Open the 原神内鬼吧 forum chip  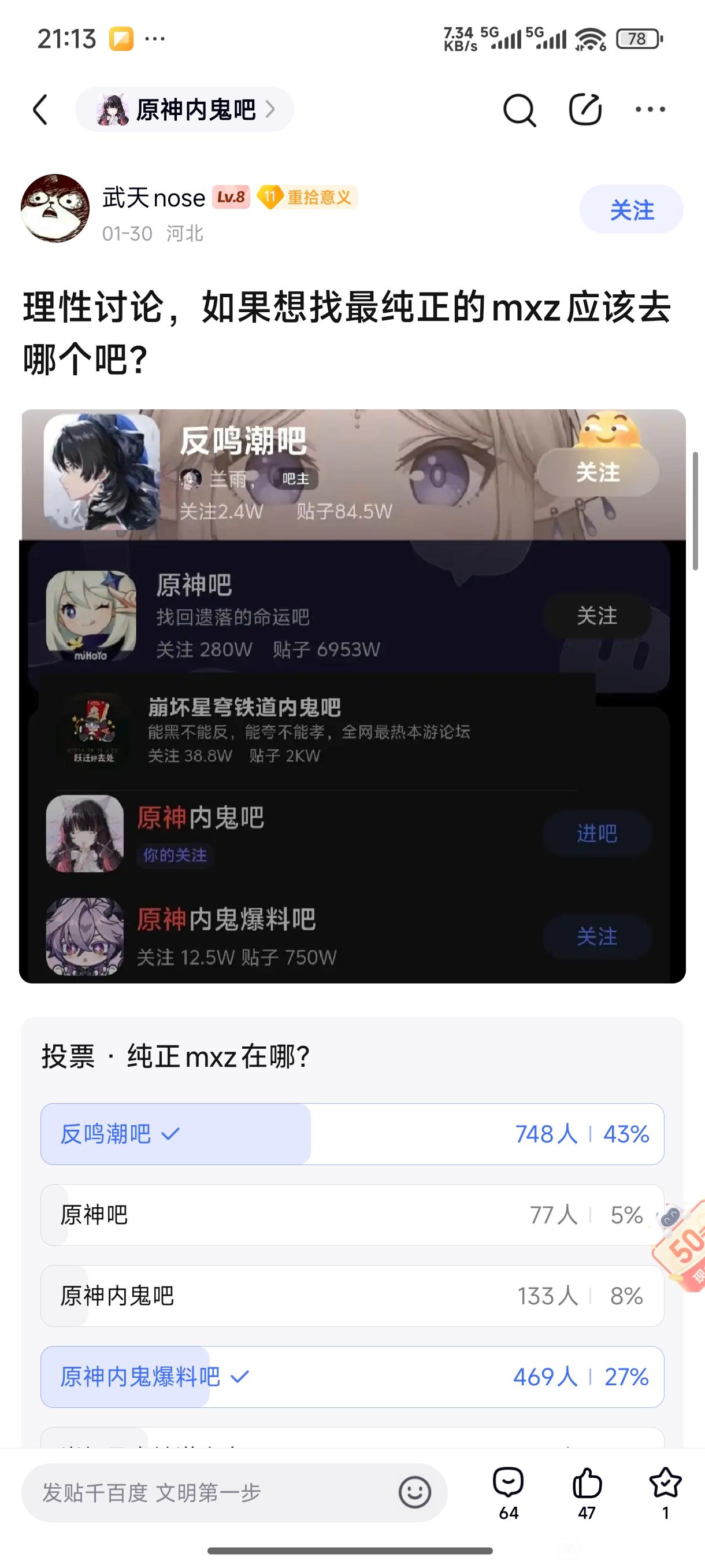[x=185, y=110]
